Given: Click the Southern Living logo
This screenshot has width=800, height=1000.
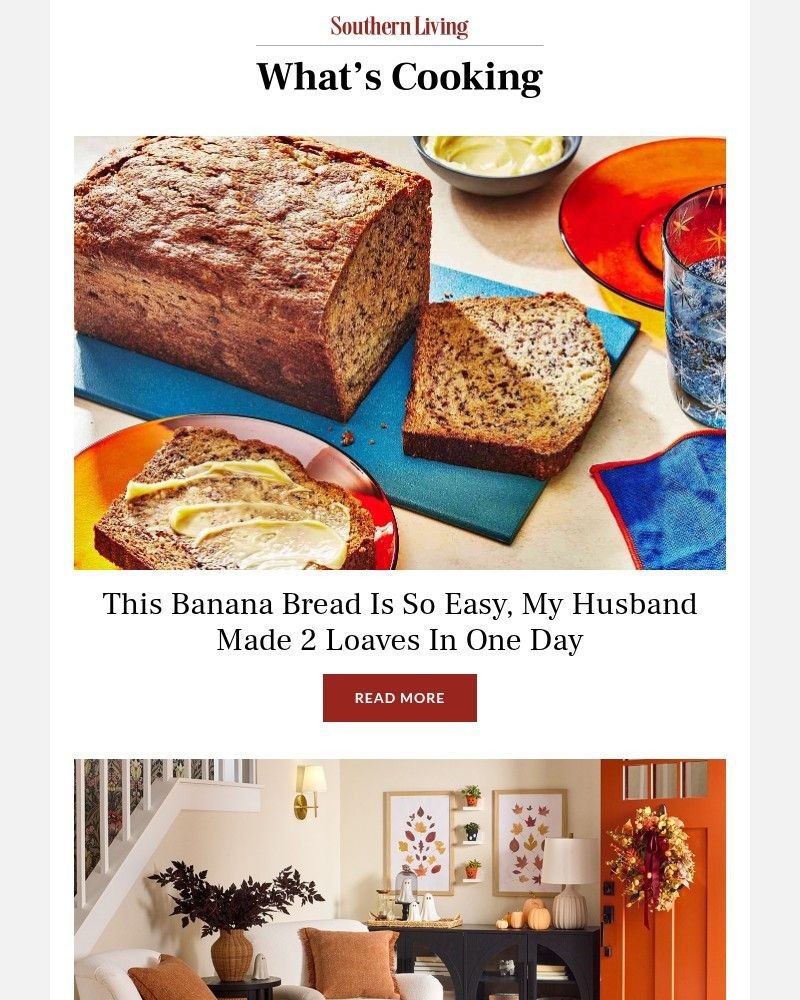Looking at the screenshot, I should click(399, 25).
